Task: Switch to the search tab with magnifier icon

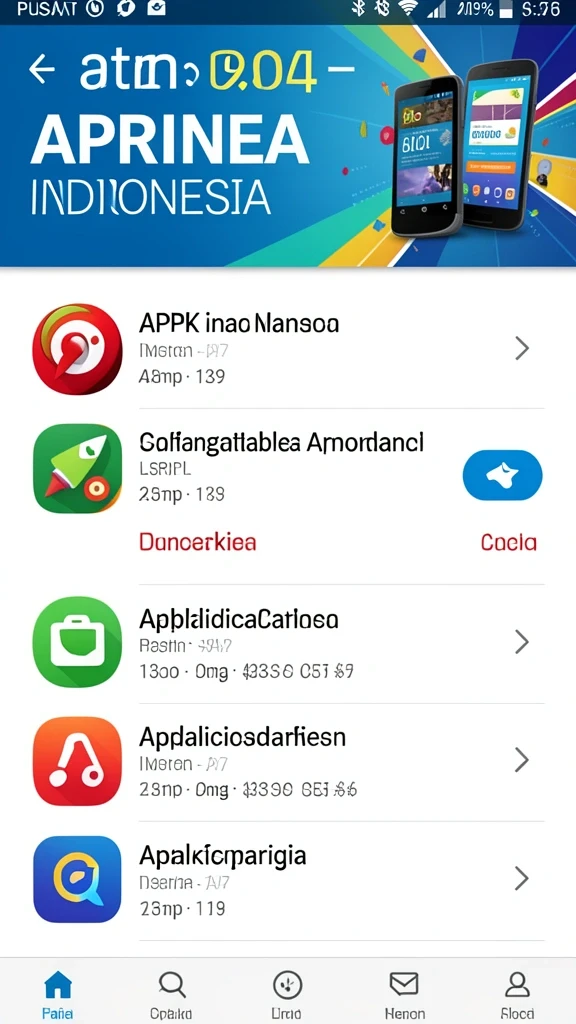Action: 171,994
